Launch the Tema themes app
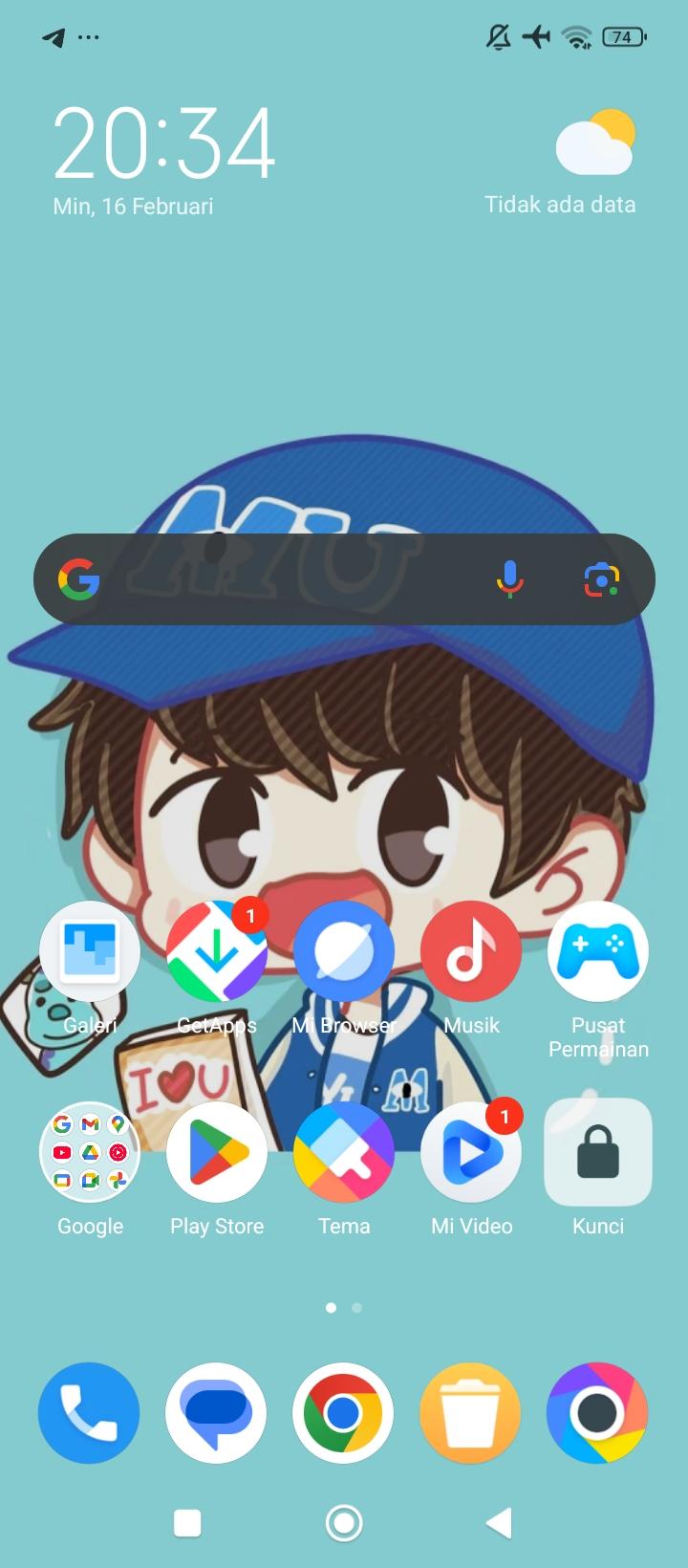This screenshot has height=1568, width=688. [x=344, y=1153]
